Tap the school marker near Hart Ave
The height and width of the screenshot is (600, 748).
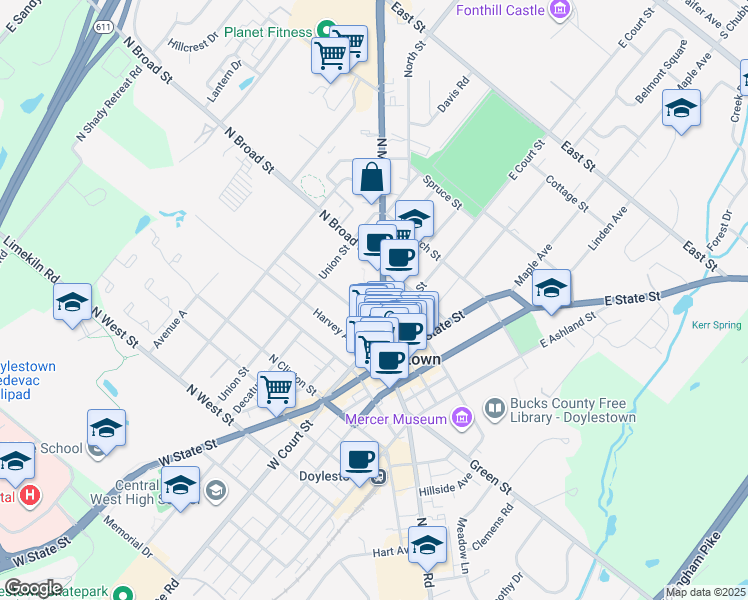click(427, 546)
